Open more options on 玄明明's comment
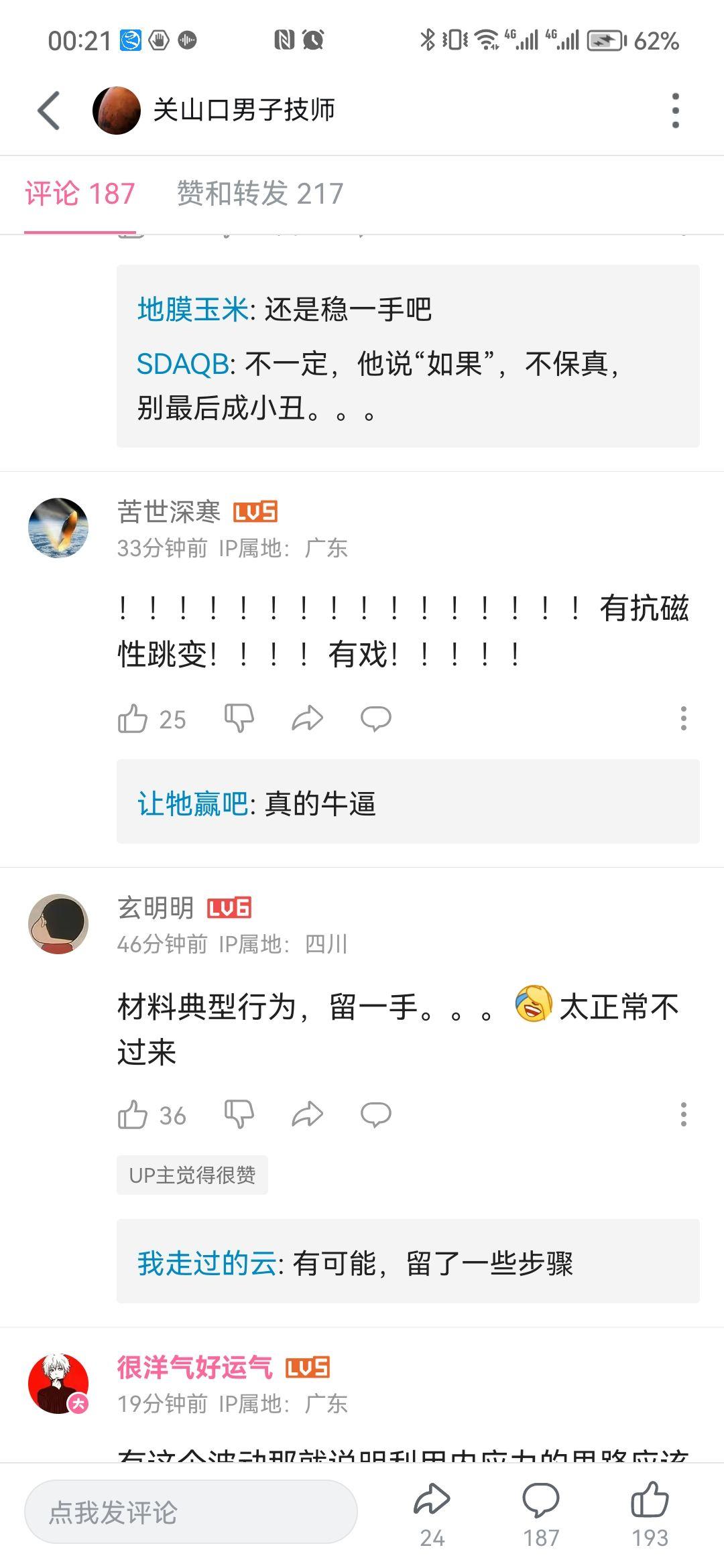This screenshot has width=724, height=1568. click(683, 1114)
